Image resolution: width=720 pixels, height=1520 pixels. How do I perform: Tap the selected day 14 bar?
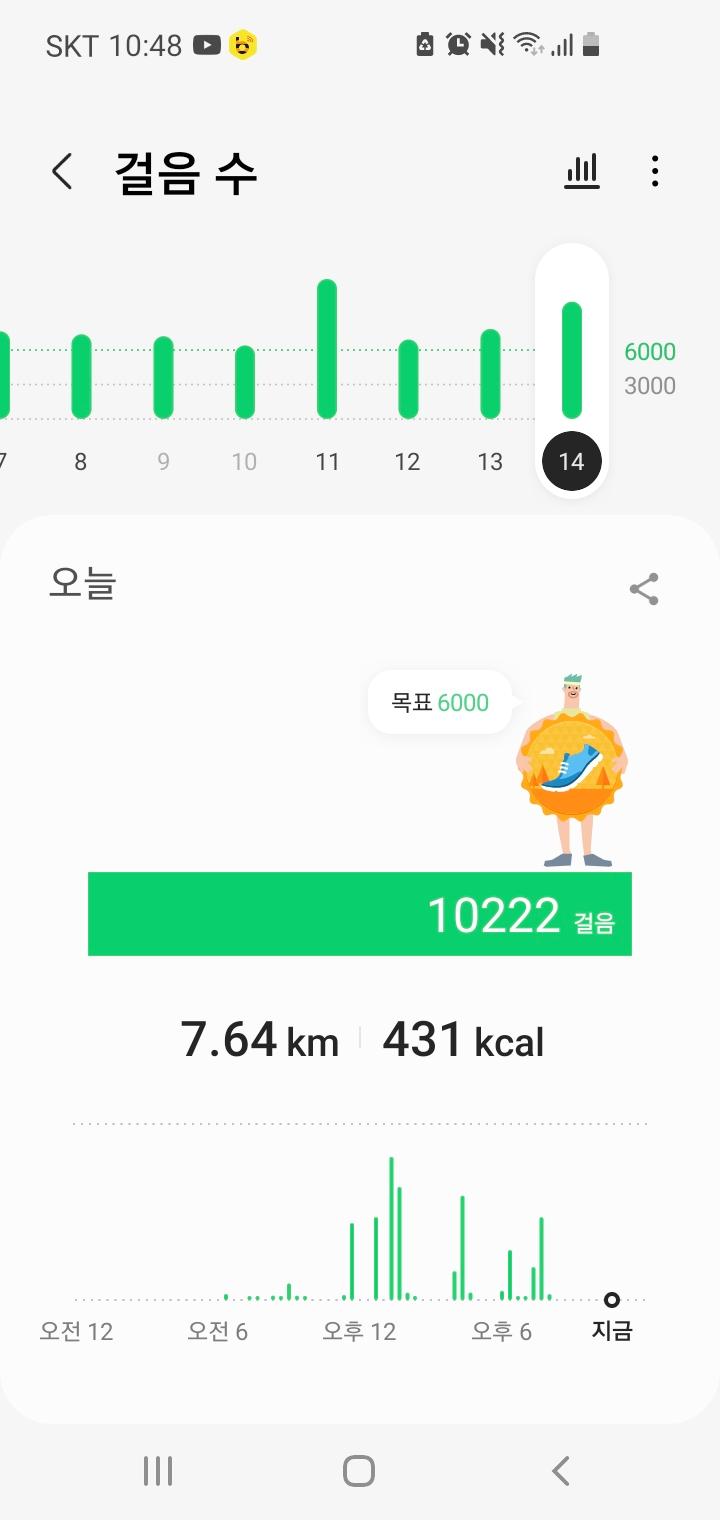572,362
